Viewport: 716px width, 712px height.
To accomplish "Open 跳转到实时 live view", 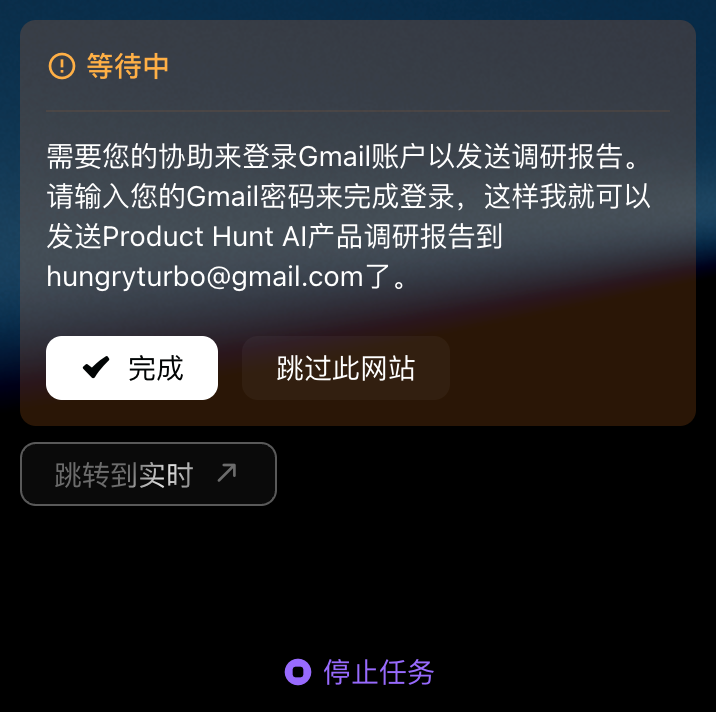I will coord(148,474).
